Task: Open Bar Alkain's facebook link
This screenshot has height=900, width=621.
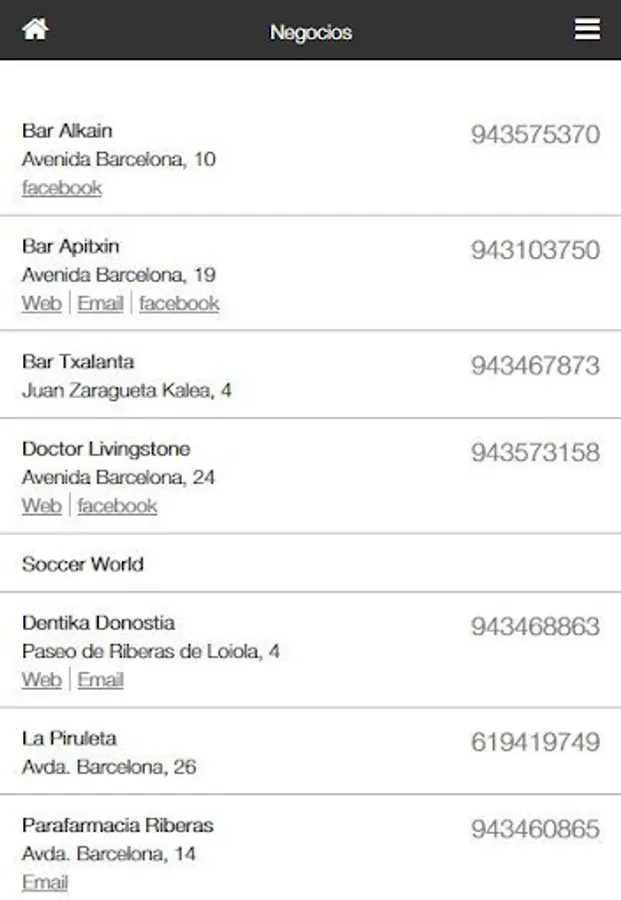Action: tap(62, 188)
